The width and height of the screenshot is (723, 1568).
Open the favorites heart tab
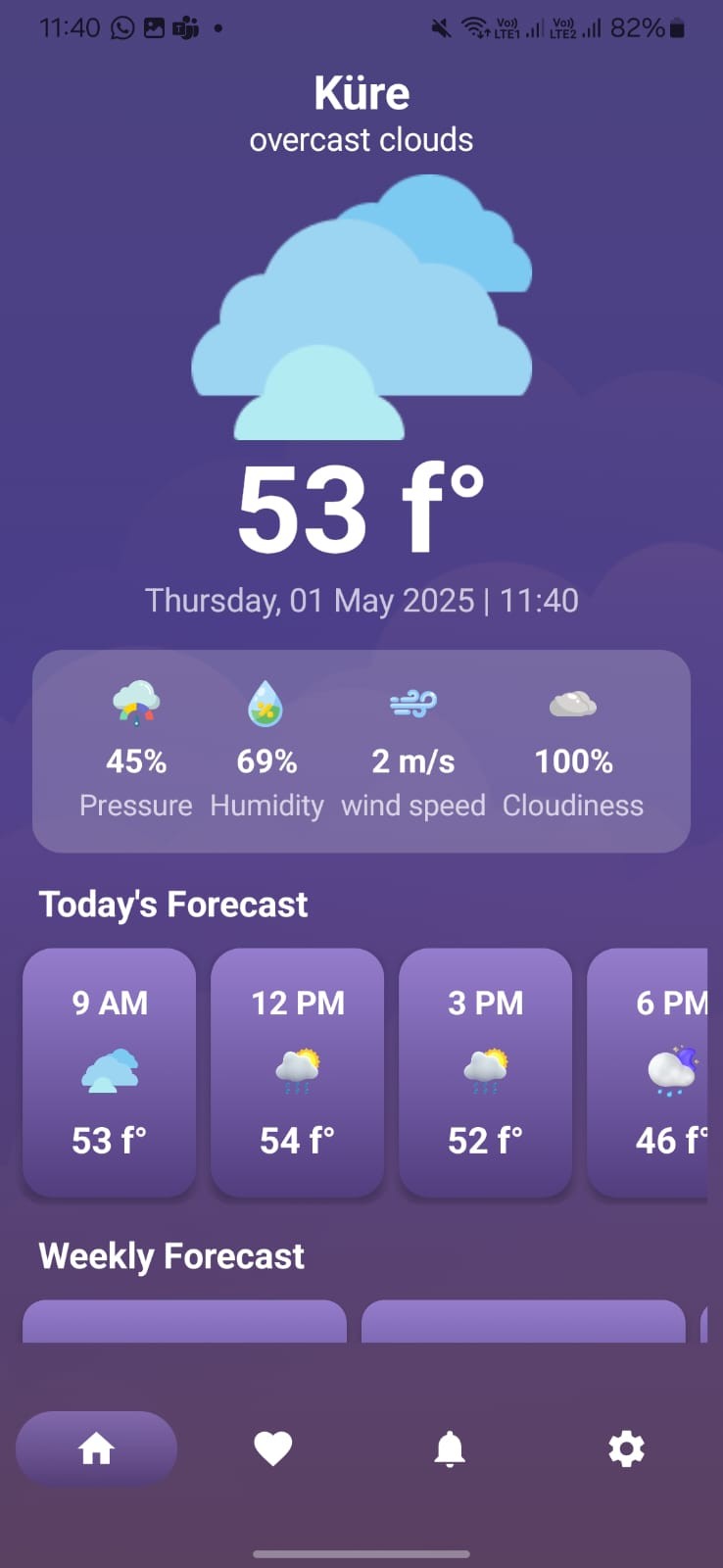point(273,1448)
